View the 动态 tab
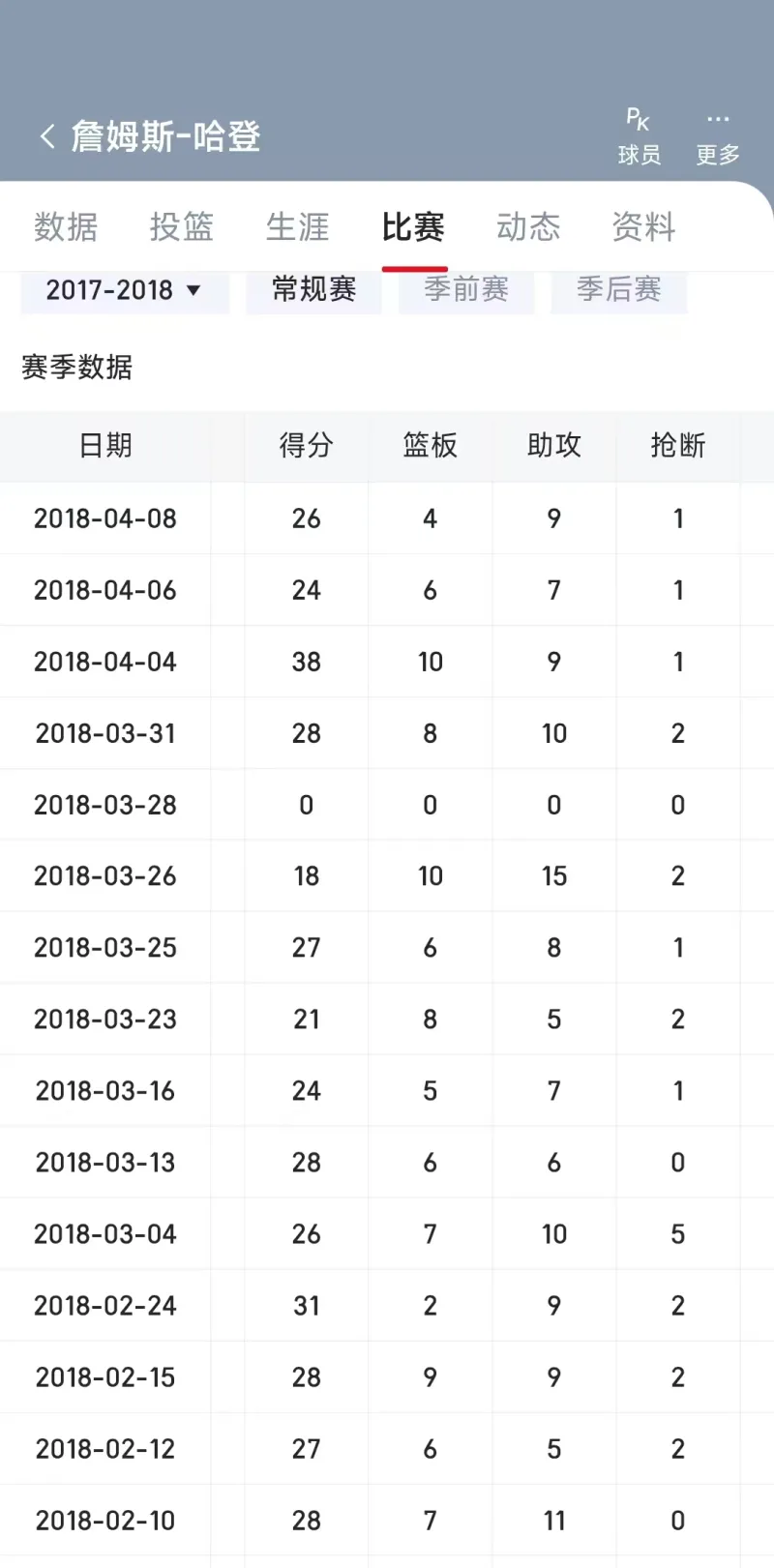This screenshot has width=774, height=1568. 528,227
